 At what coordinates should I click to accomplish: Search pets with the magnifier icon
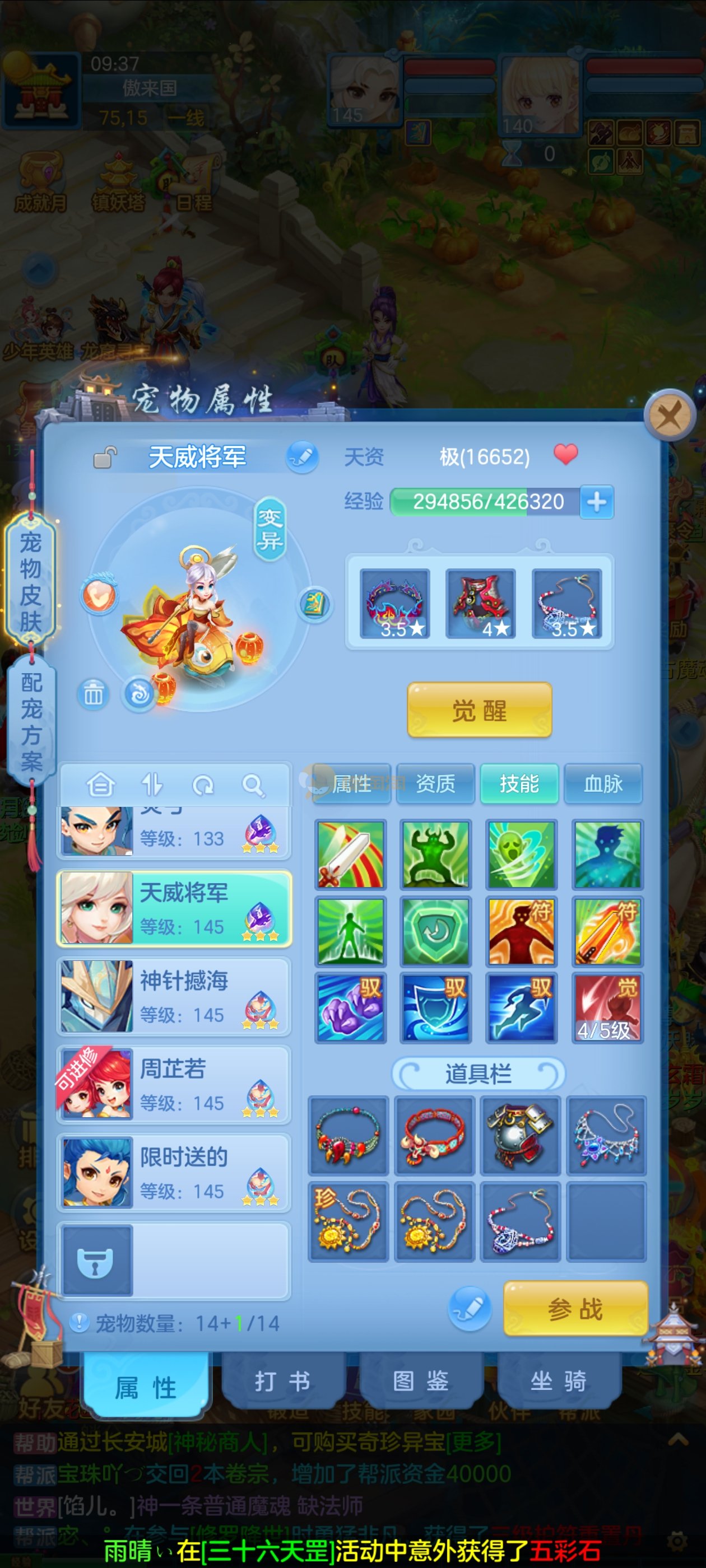click(x=253, y=785)
